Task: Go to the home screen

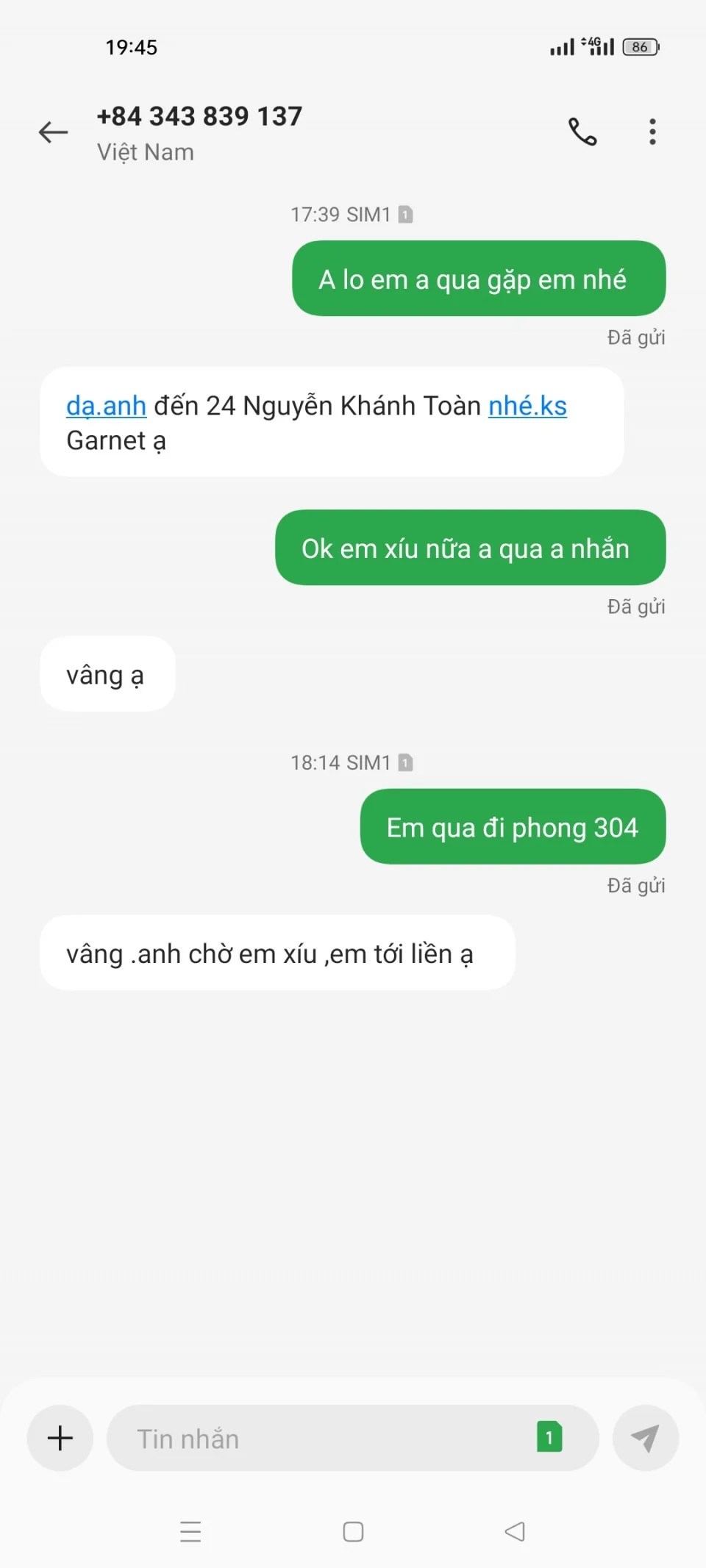Action: click(353, 1531)
